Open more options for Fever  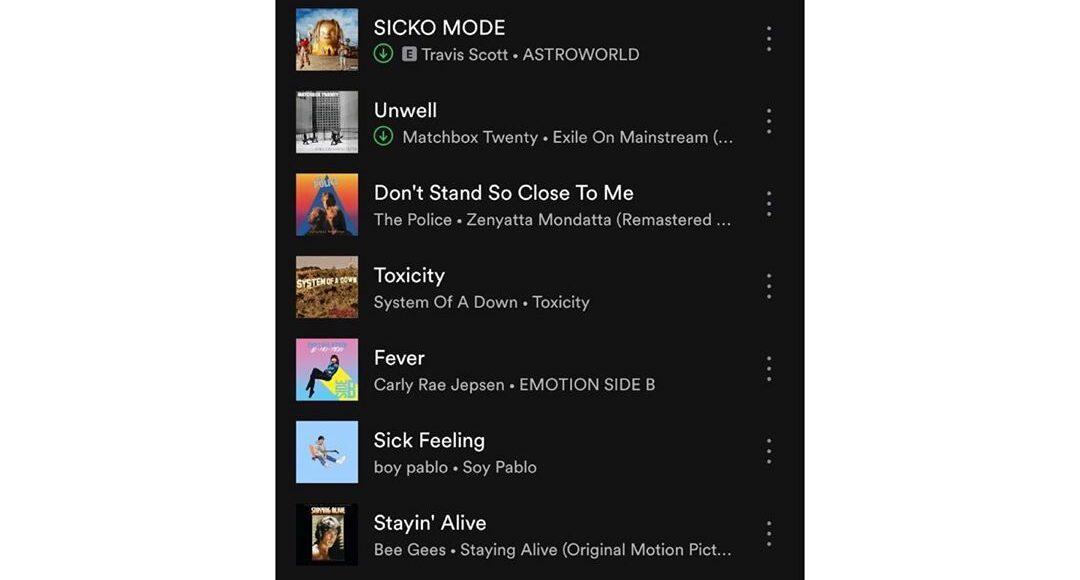[x=768, y=369]
